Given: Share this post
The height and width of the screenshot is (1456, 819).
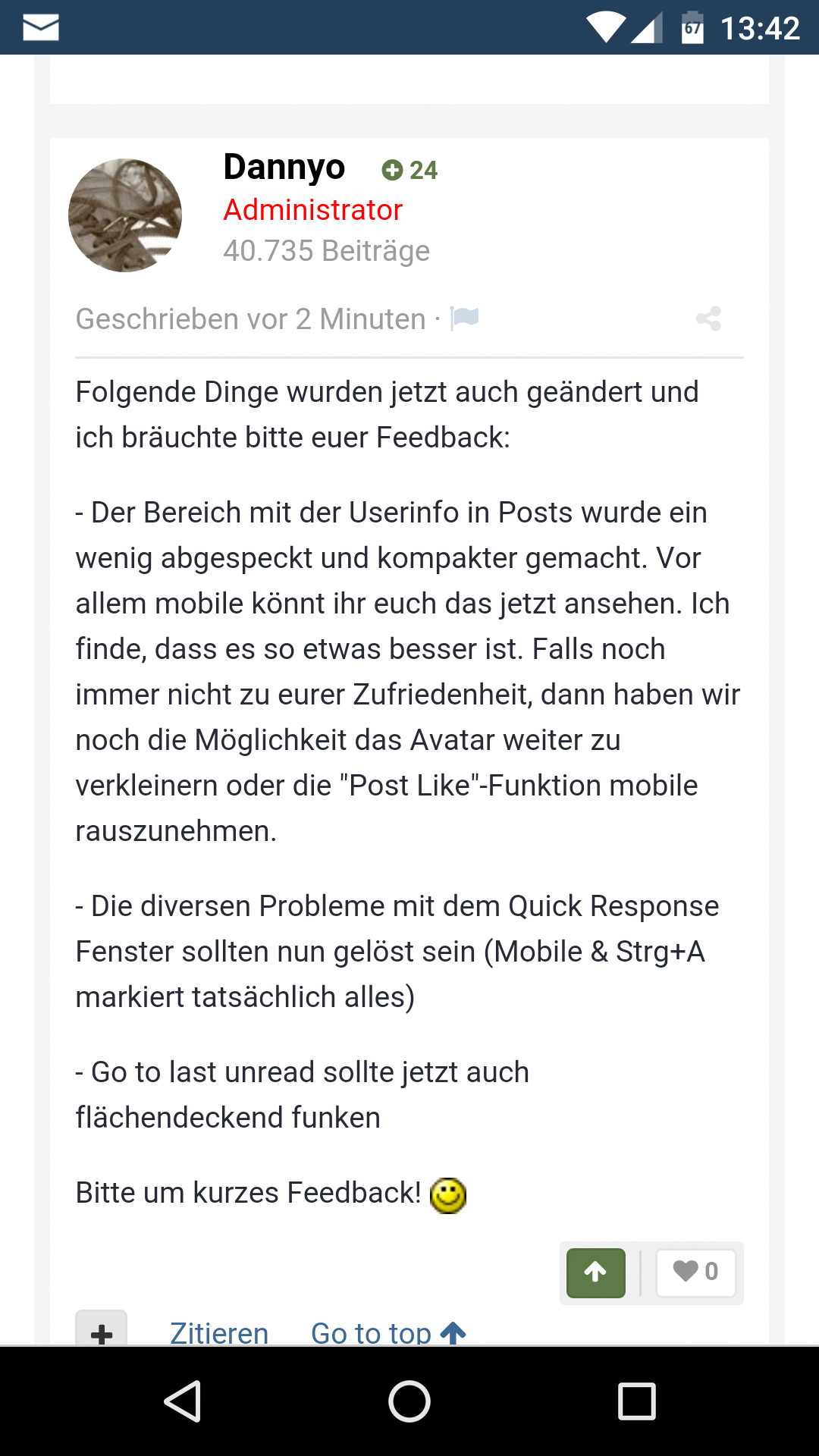Looking at the screenshot, I should [708, 318].
